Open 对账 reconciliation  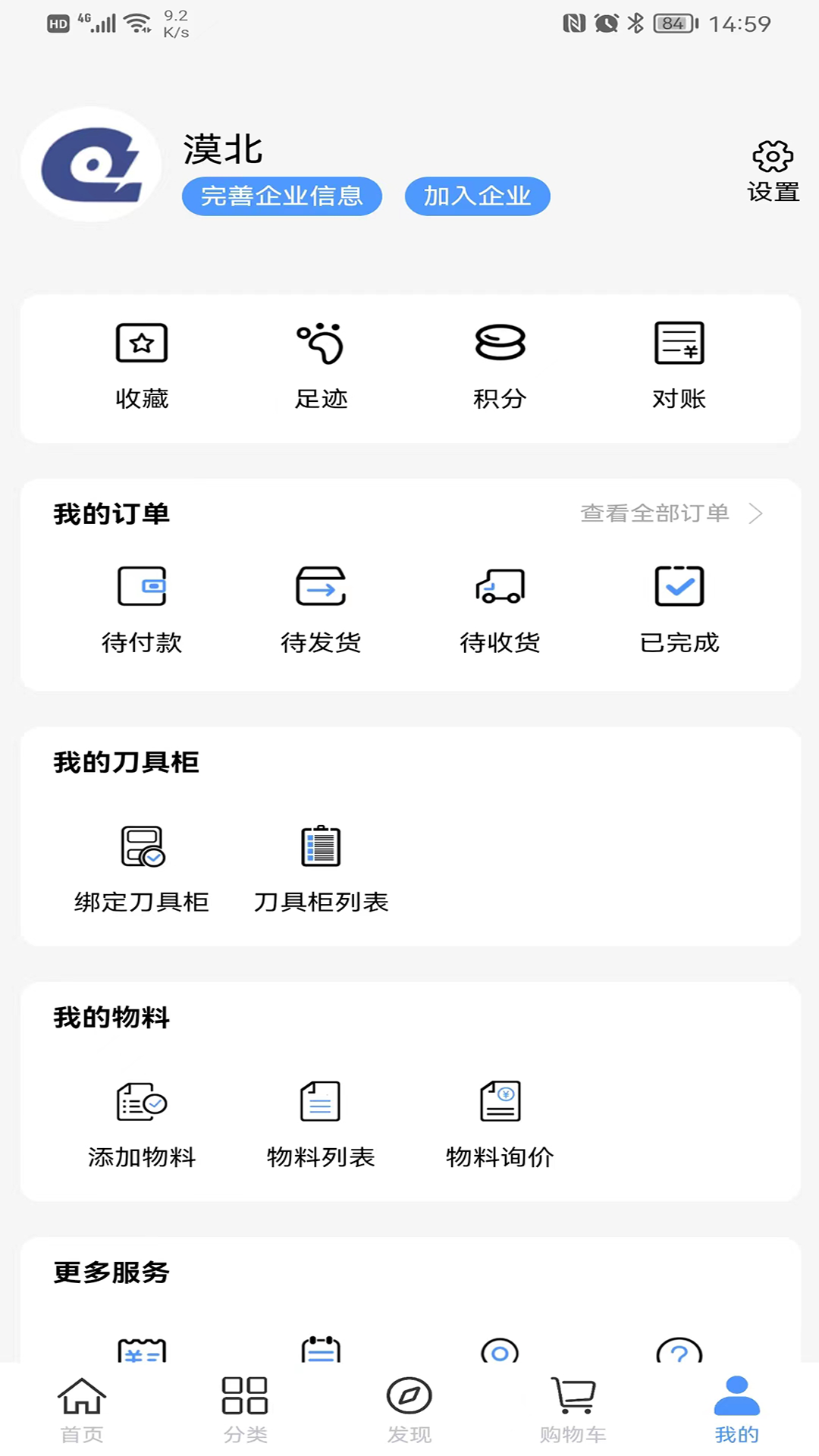(679, 365)
